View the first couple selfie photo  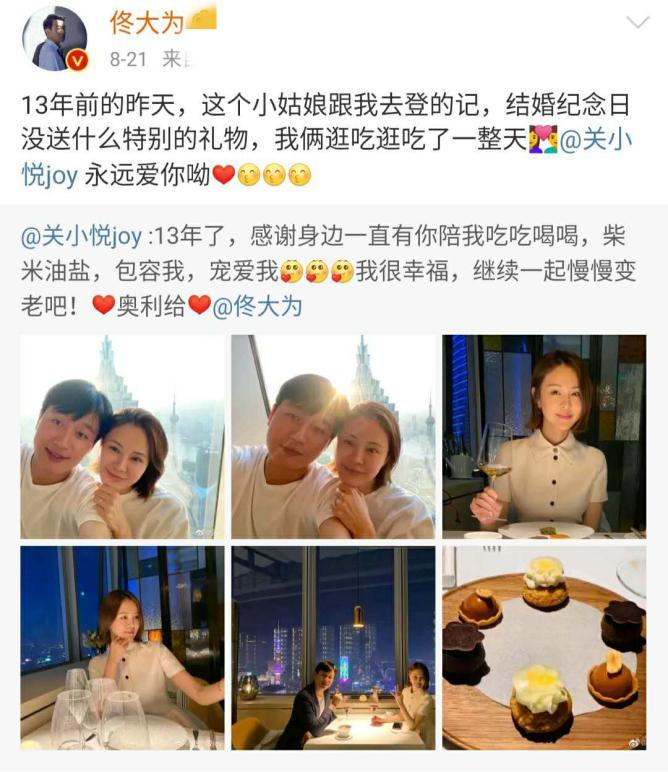[x=123, y=436]
